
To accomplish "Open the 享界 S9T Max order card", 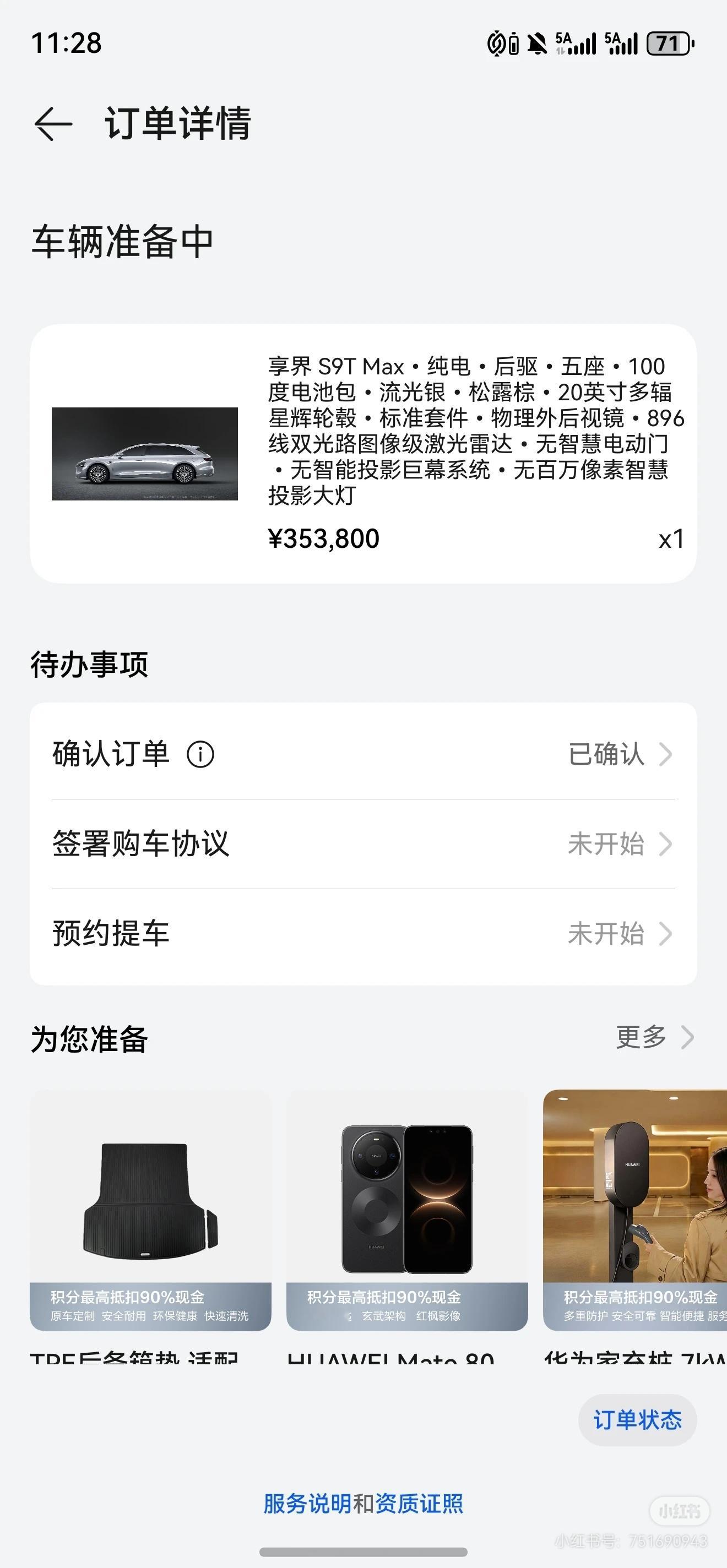I will click(x=363, y=454).
